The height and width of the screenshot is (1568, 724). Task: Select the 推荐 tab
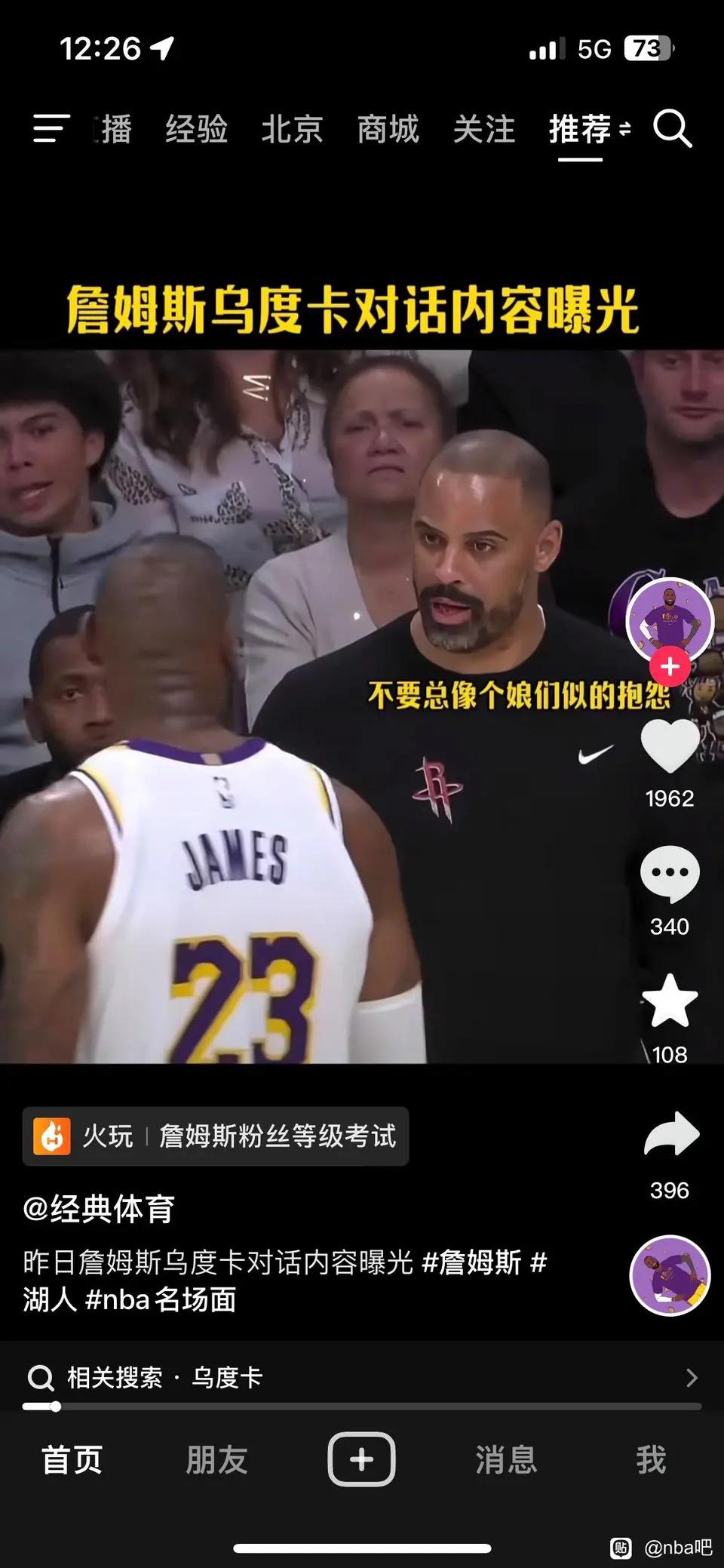tap(580, 129)
